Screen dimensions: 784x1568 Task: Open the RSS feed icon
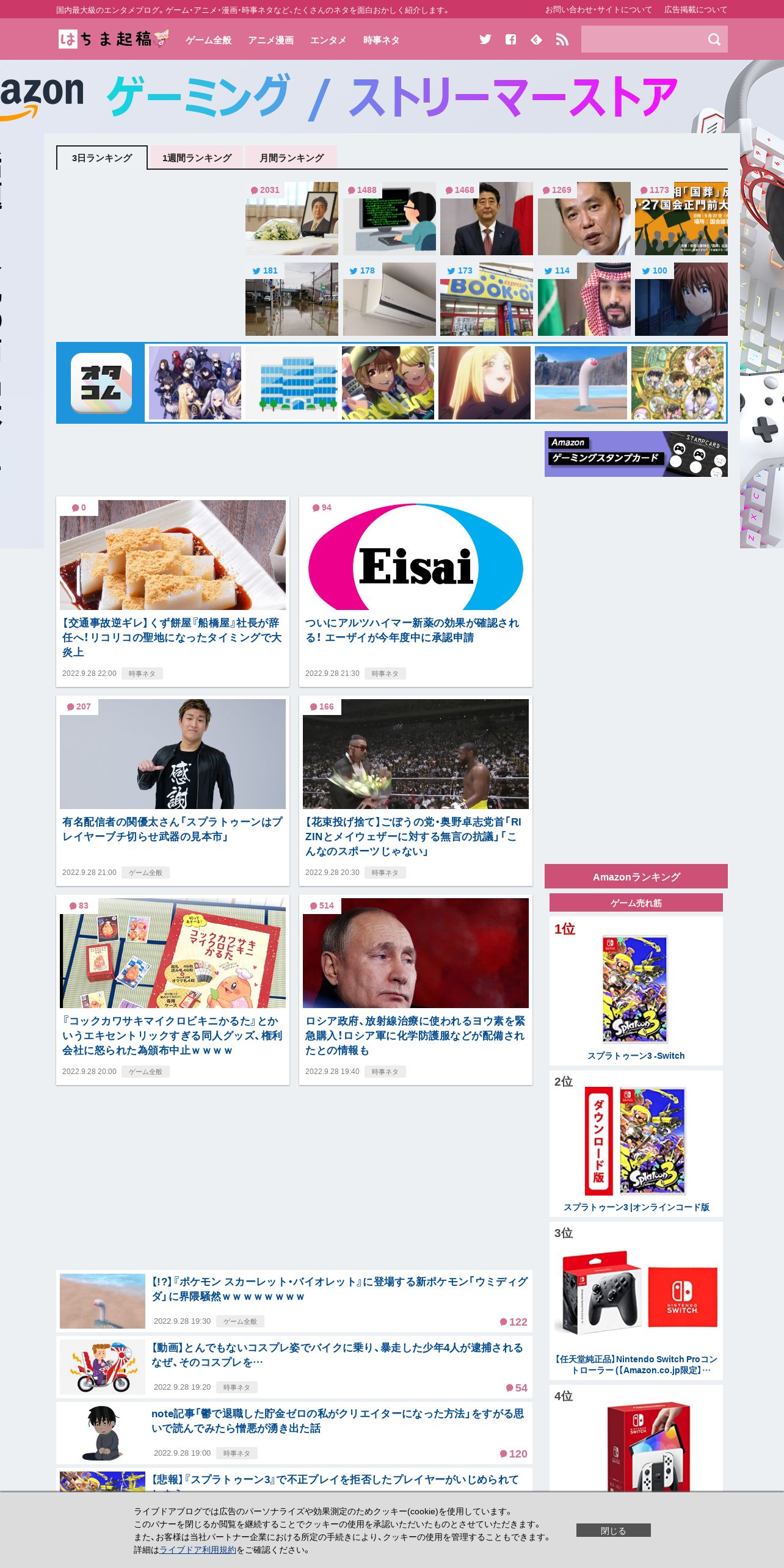pos(562,40)
